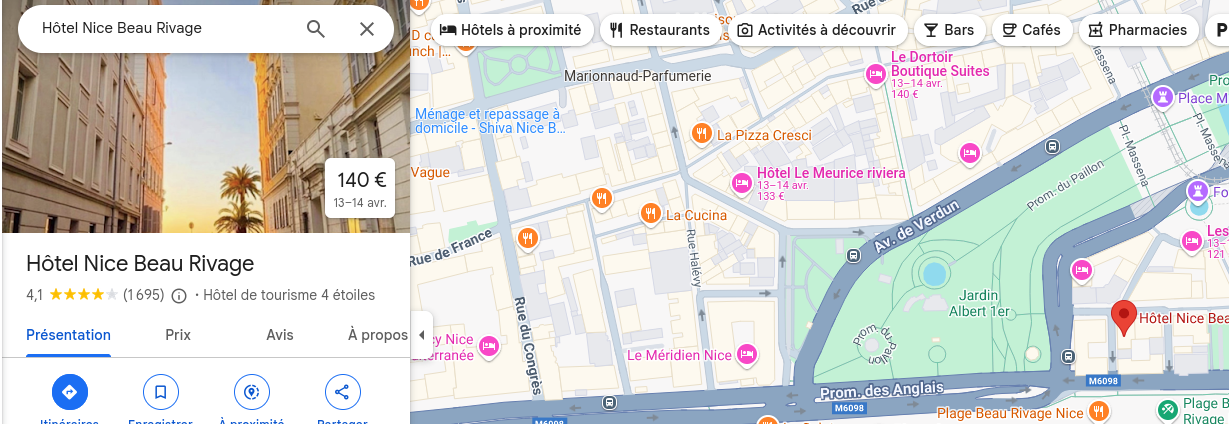This screenshot has width=1229, height=424.
Task: Filter by Hôtels à proximité
Action: (511, 30)
